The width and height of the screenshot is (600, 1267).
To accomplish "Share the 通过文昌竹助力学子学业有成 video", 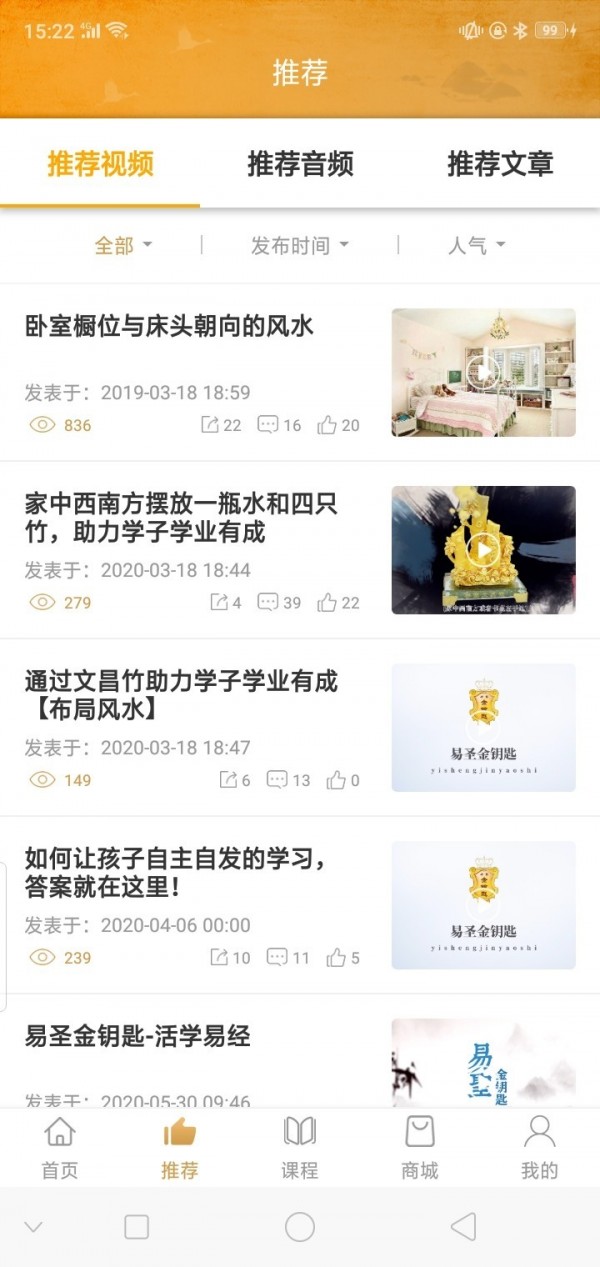I will (230, 780).
